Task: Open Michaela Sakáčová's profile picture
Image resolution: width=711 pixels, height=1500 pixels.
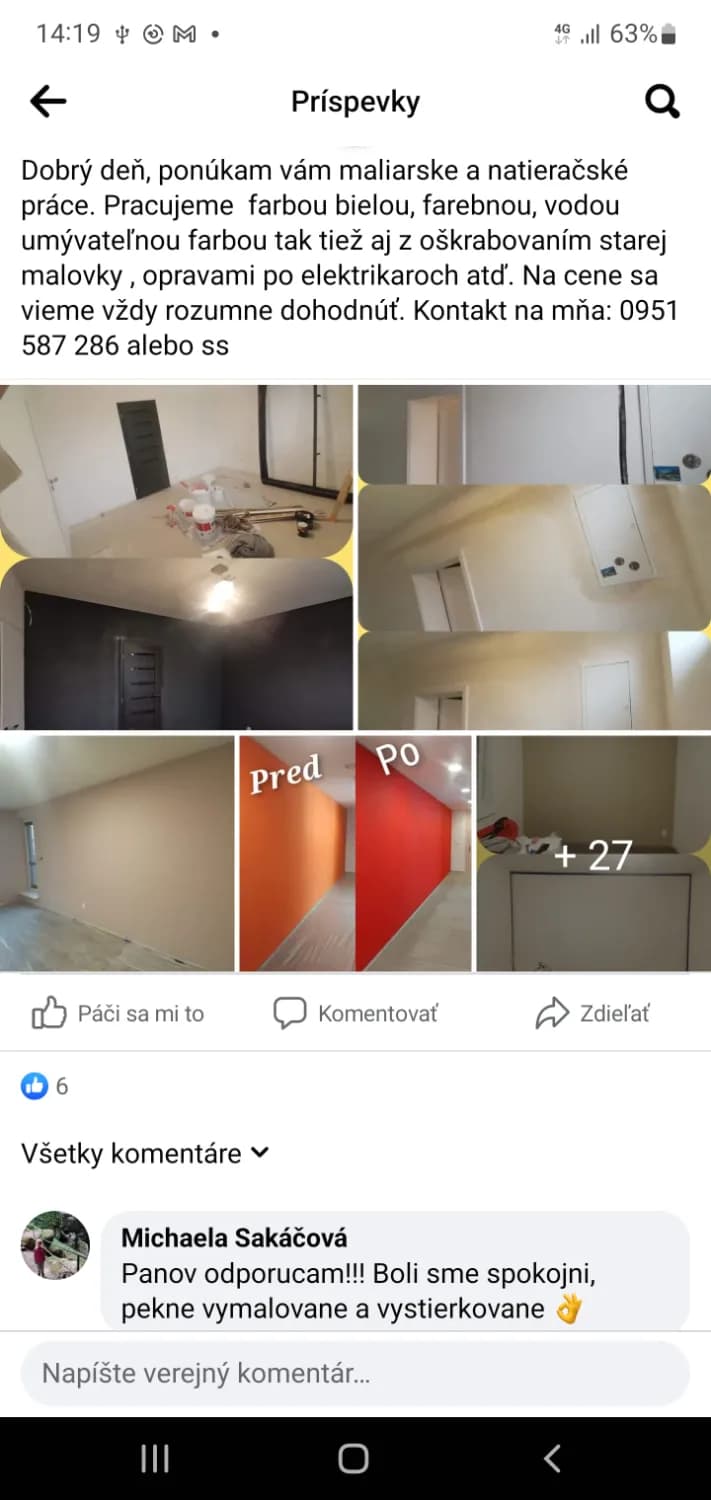Action: (56, 1245)
